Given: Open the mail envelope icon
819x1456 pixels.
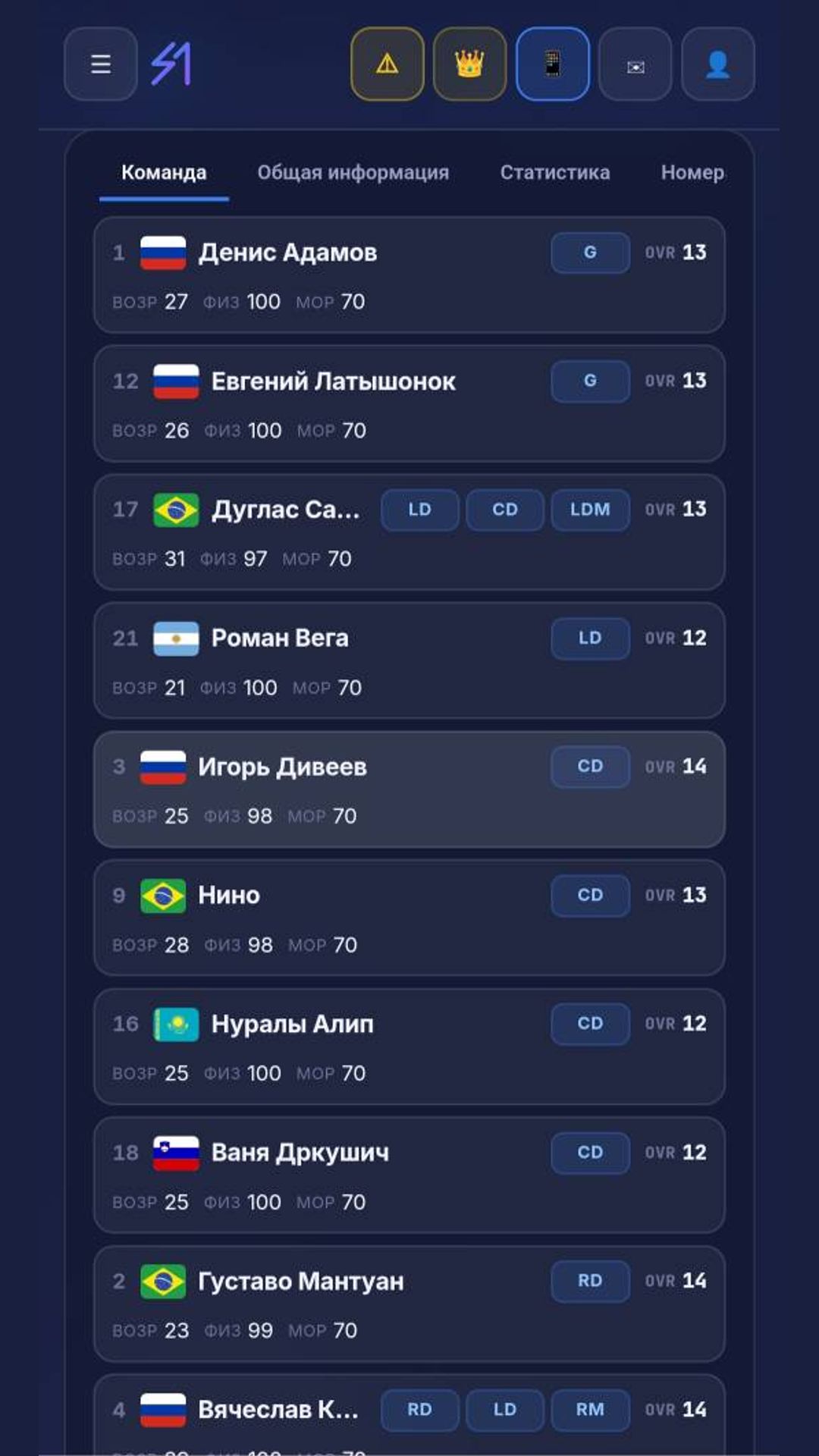Looking at the screenshot, I should pos(635,64).
